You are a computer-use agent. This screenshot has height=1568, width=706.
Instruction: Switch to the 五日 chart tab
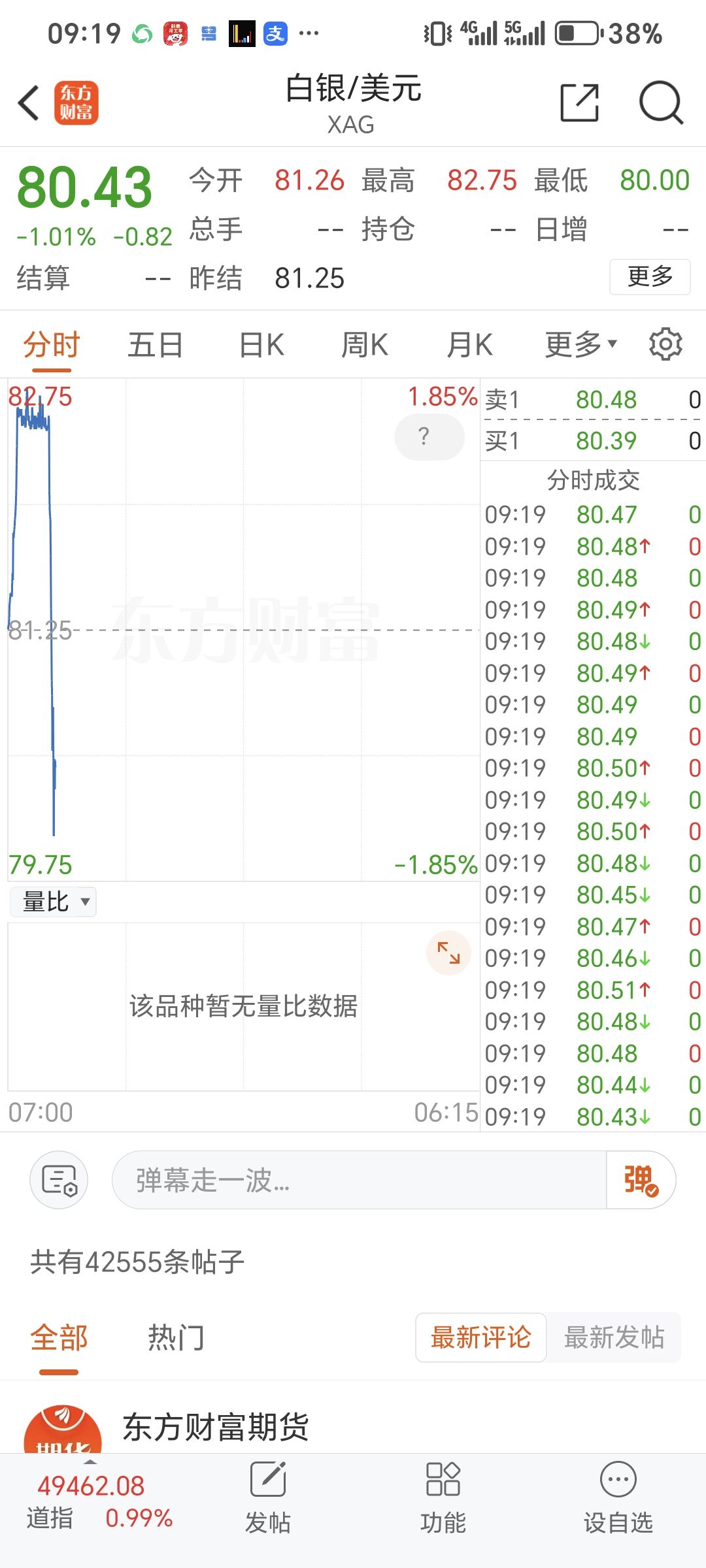click(x=155, y=345)
